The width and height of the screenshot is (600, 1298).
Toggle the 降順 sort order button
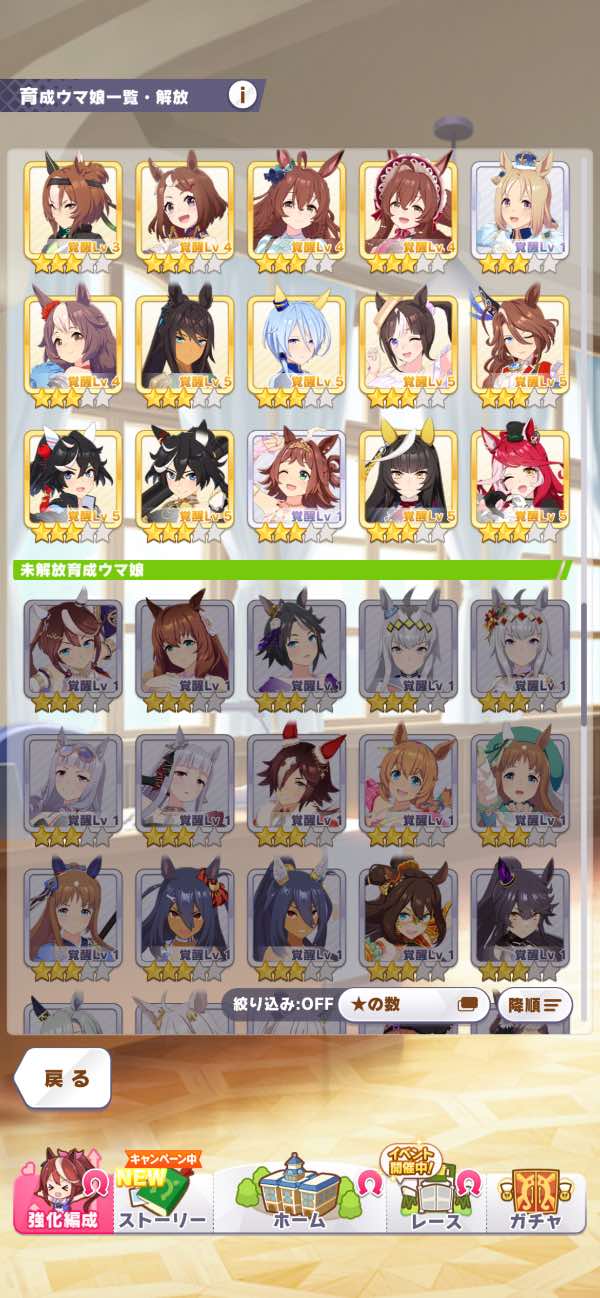pos(534,1004)
